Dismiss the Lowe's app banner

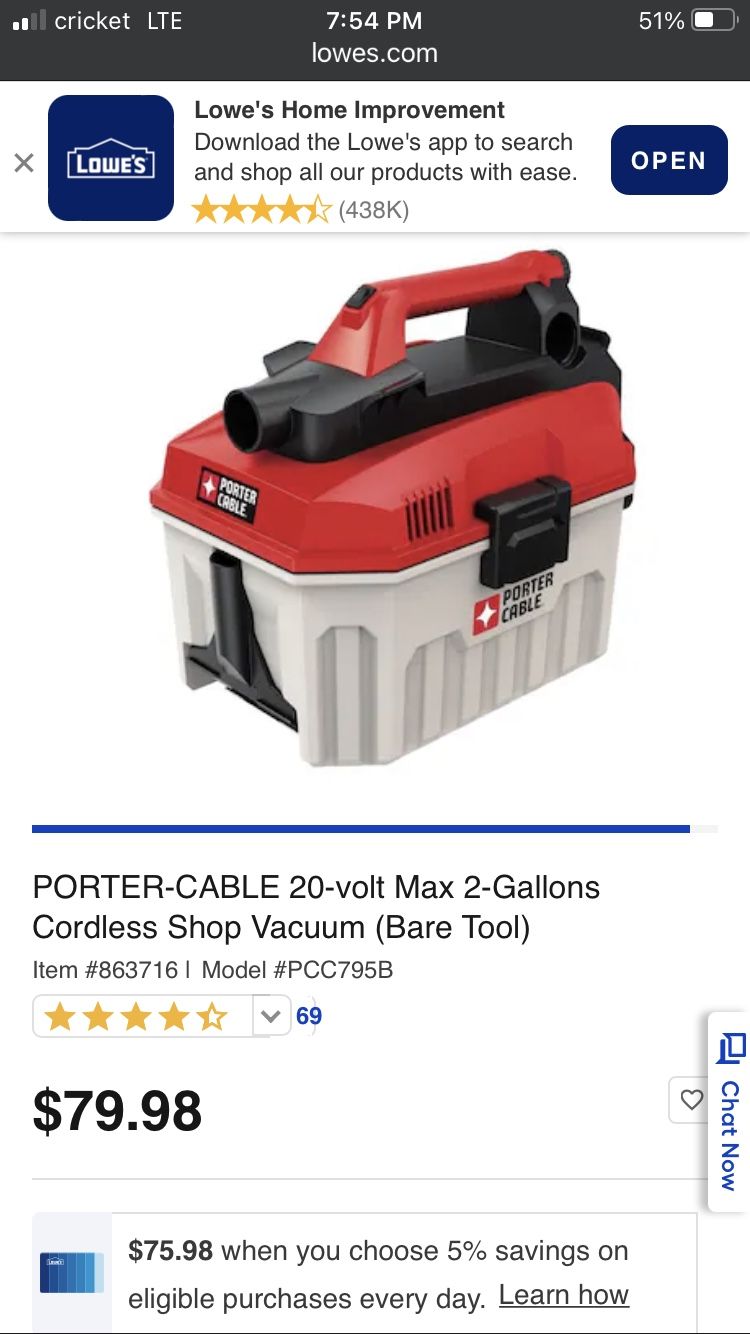tap(24, 162)
